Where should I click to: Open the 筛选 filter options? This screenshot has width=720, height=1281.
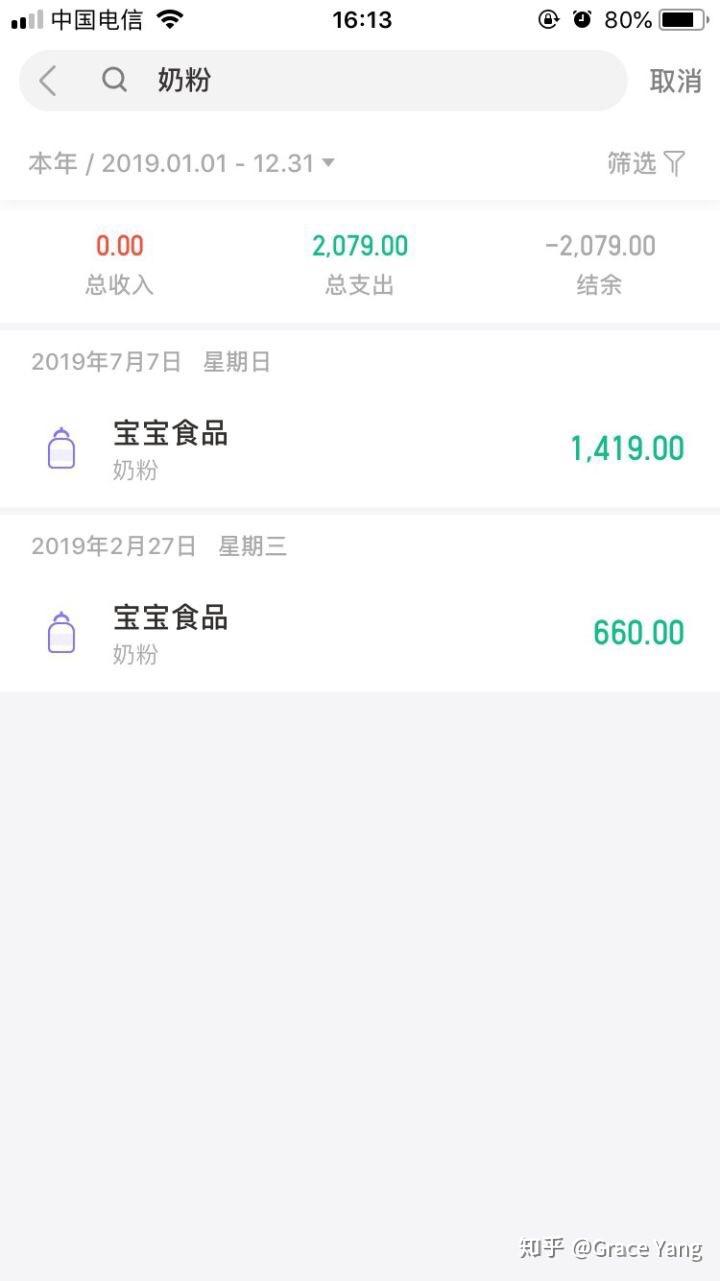(646, 163)
